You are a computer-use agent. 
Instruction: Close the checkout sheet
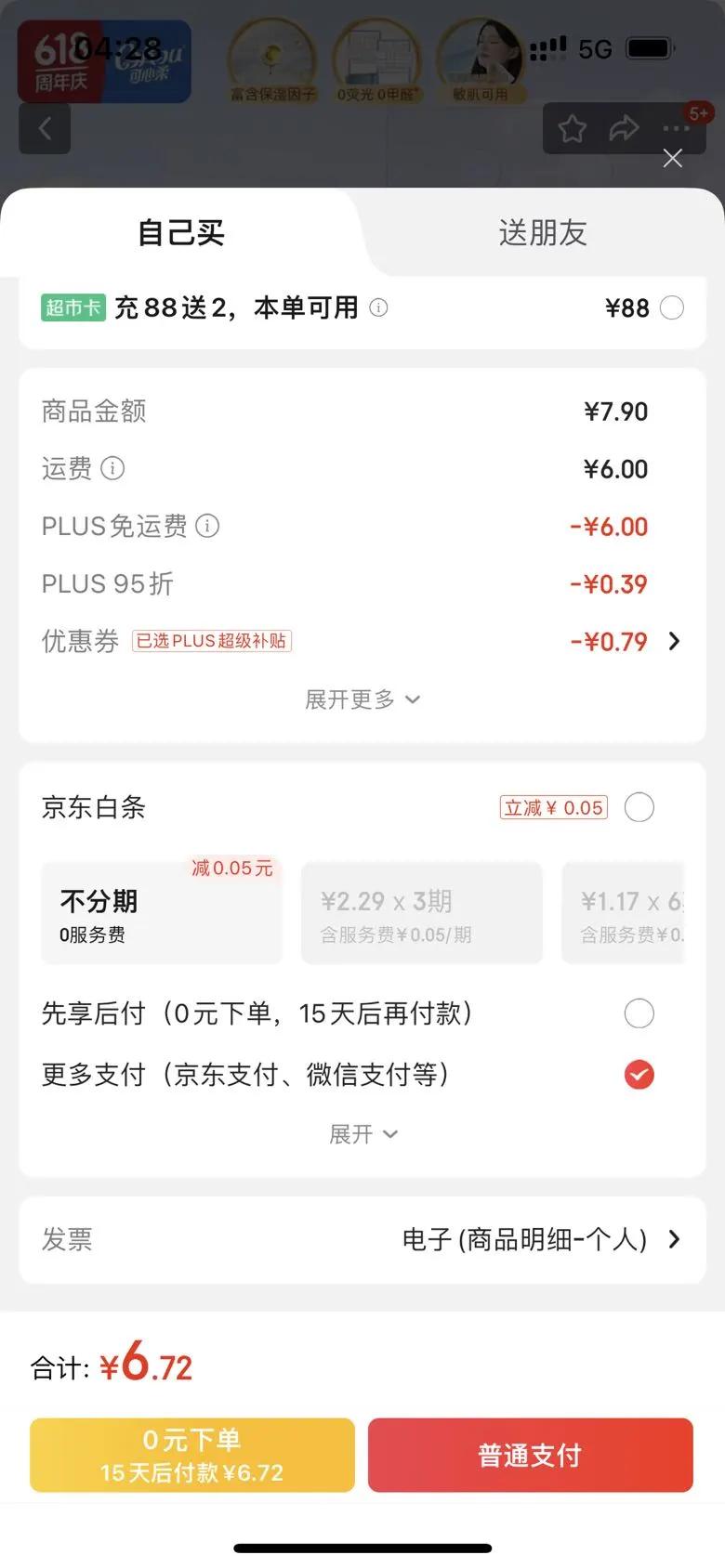coord(673,159)
